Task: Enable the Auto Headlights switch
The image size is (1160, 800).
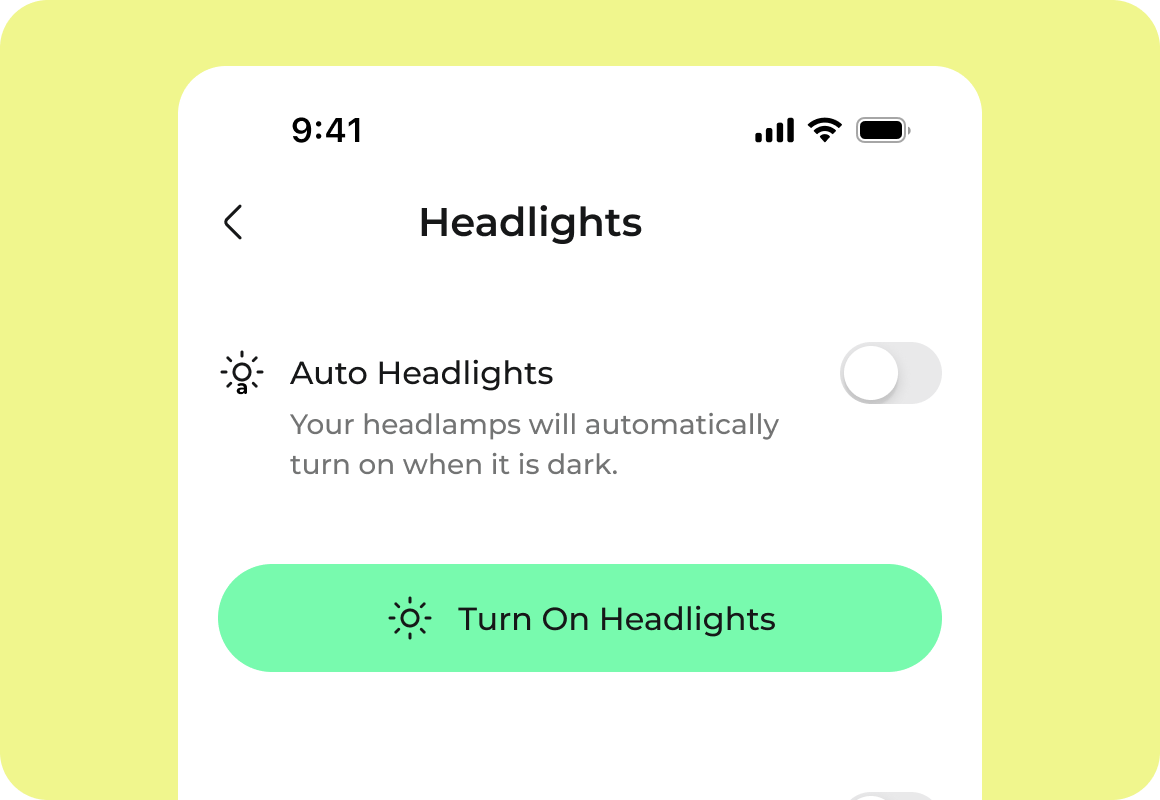Action: point(890,374)
